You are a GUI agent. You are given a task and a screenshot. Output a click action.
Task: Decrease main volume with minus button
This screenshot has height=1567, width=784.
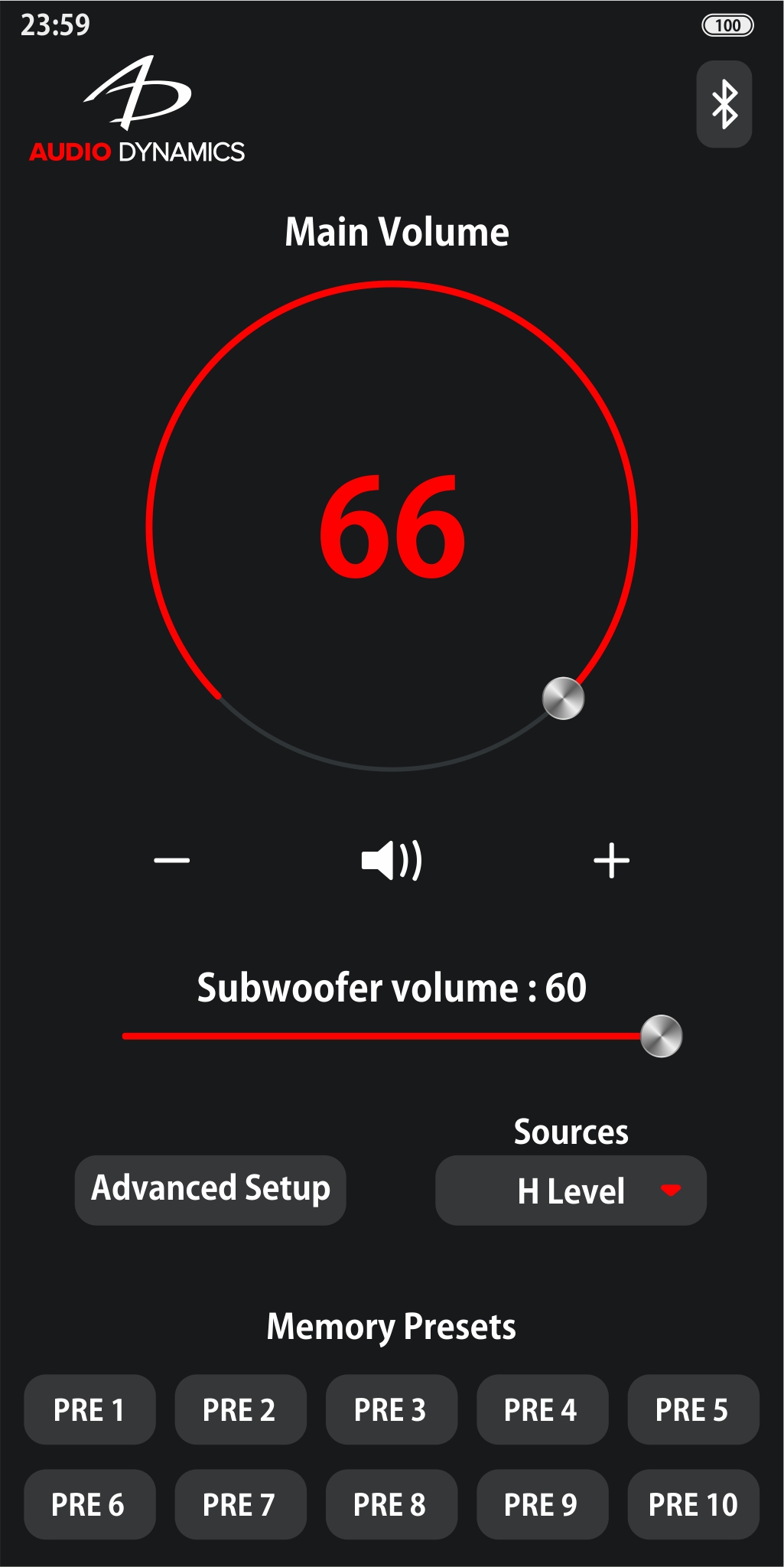coord(171,861)
